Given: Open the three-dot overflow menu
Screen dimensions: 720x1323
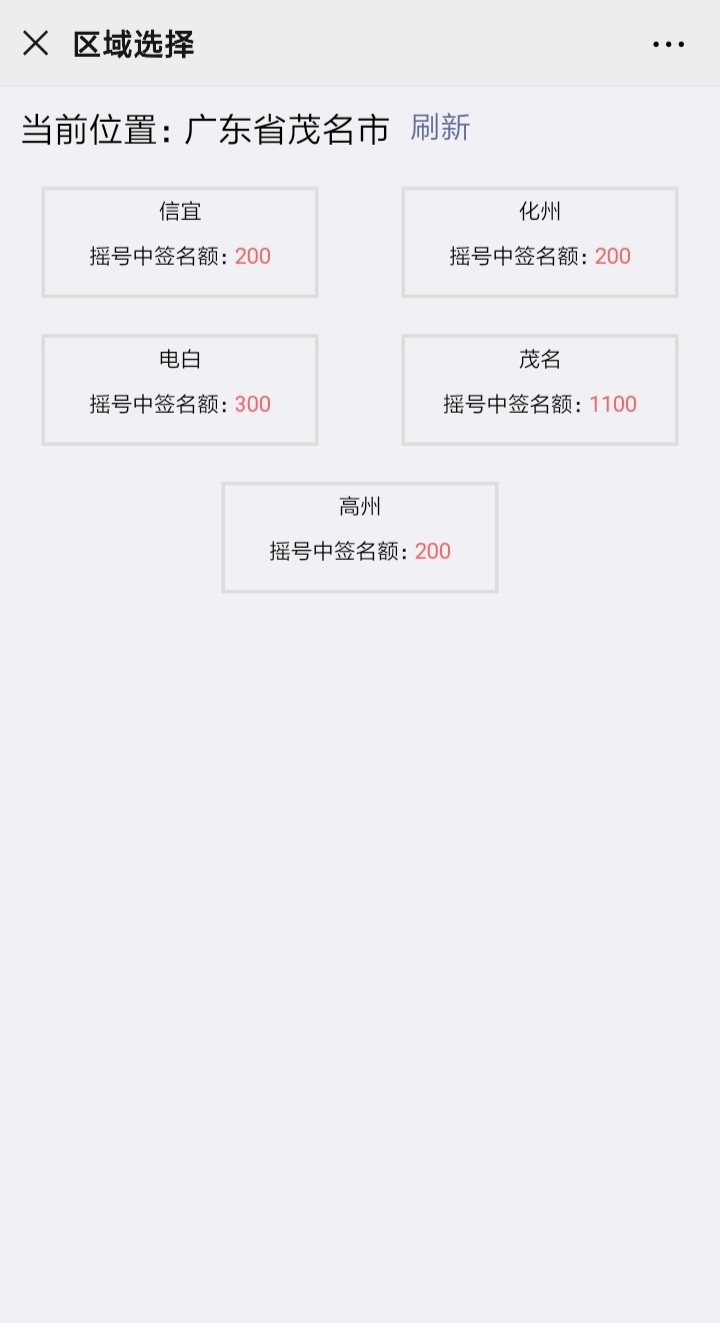Looking at the screenshot, I should coord(668,44).
